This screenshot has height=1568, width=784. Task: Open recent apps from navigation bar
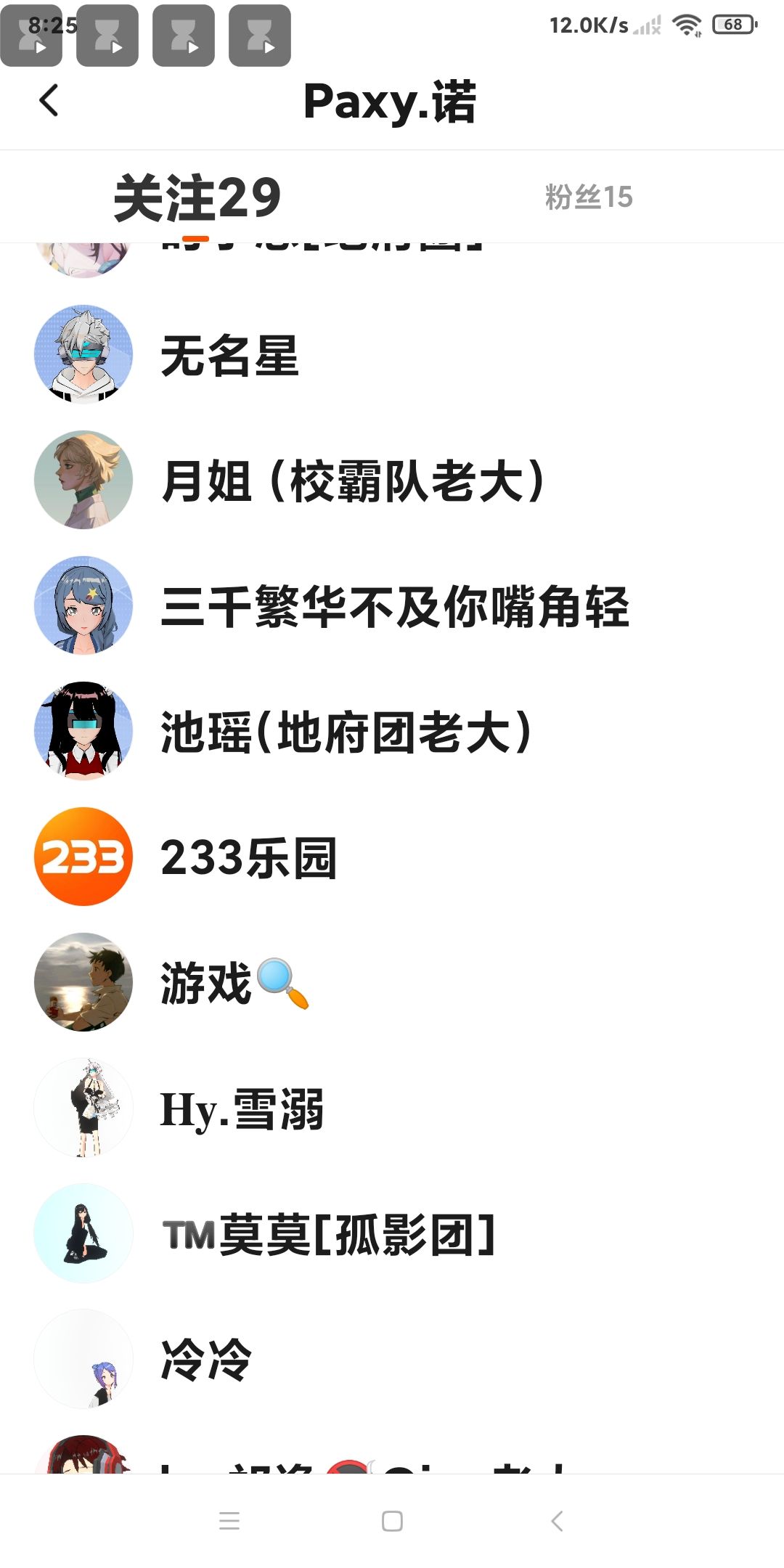pos(229,1521)
